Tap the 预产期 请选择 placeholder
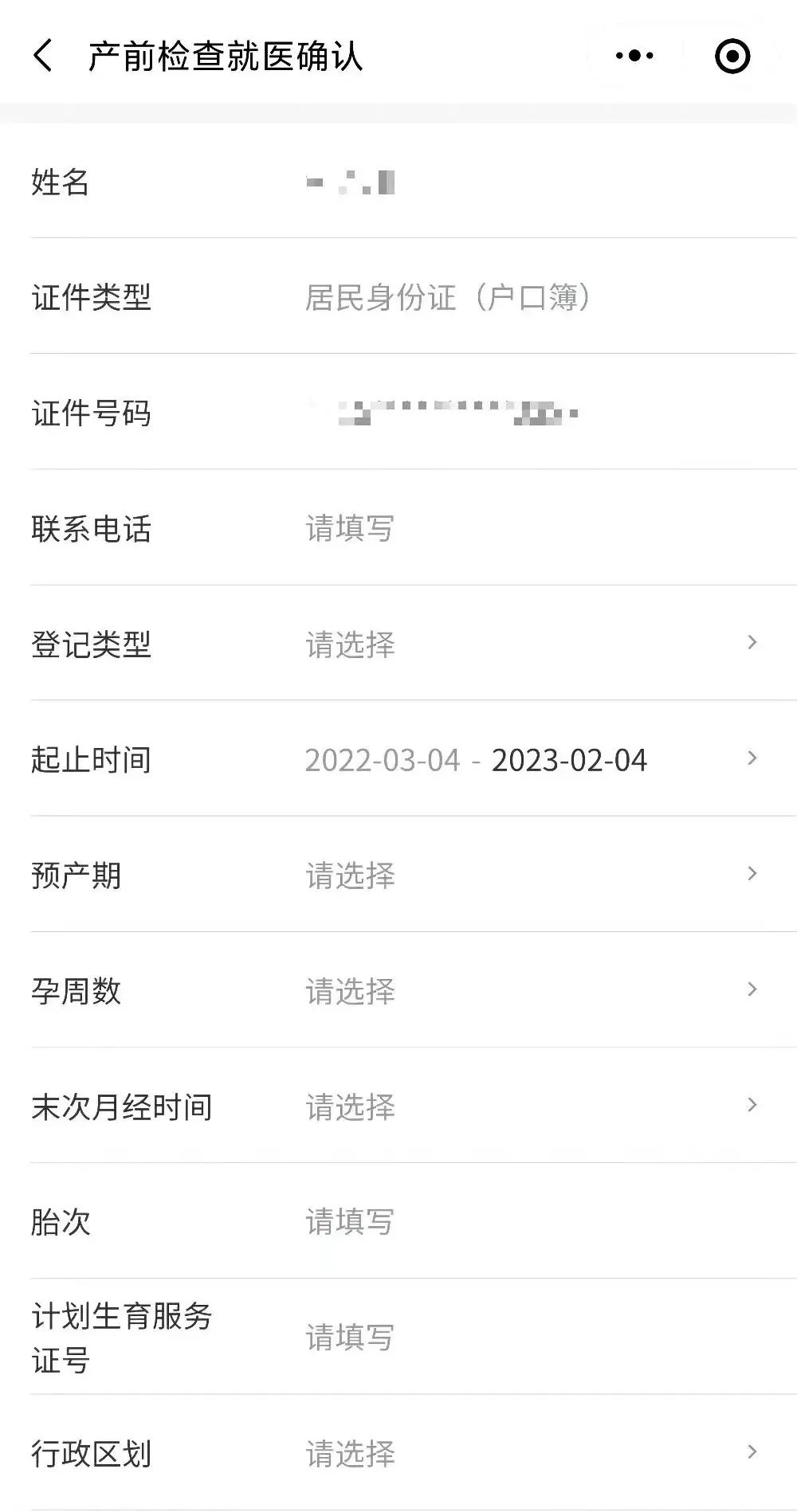Screen dimensions: 797x1512 [351, 876]
